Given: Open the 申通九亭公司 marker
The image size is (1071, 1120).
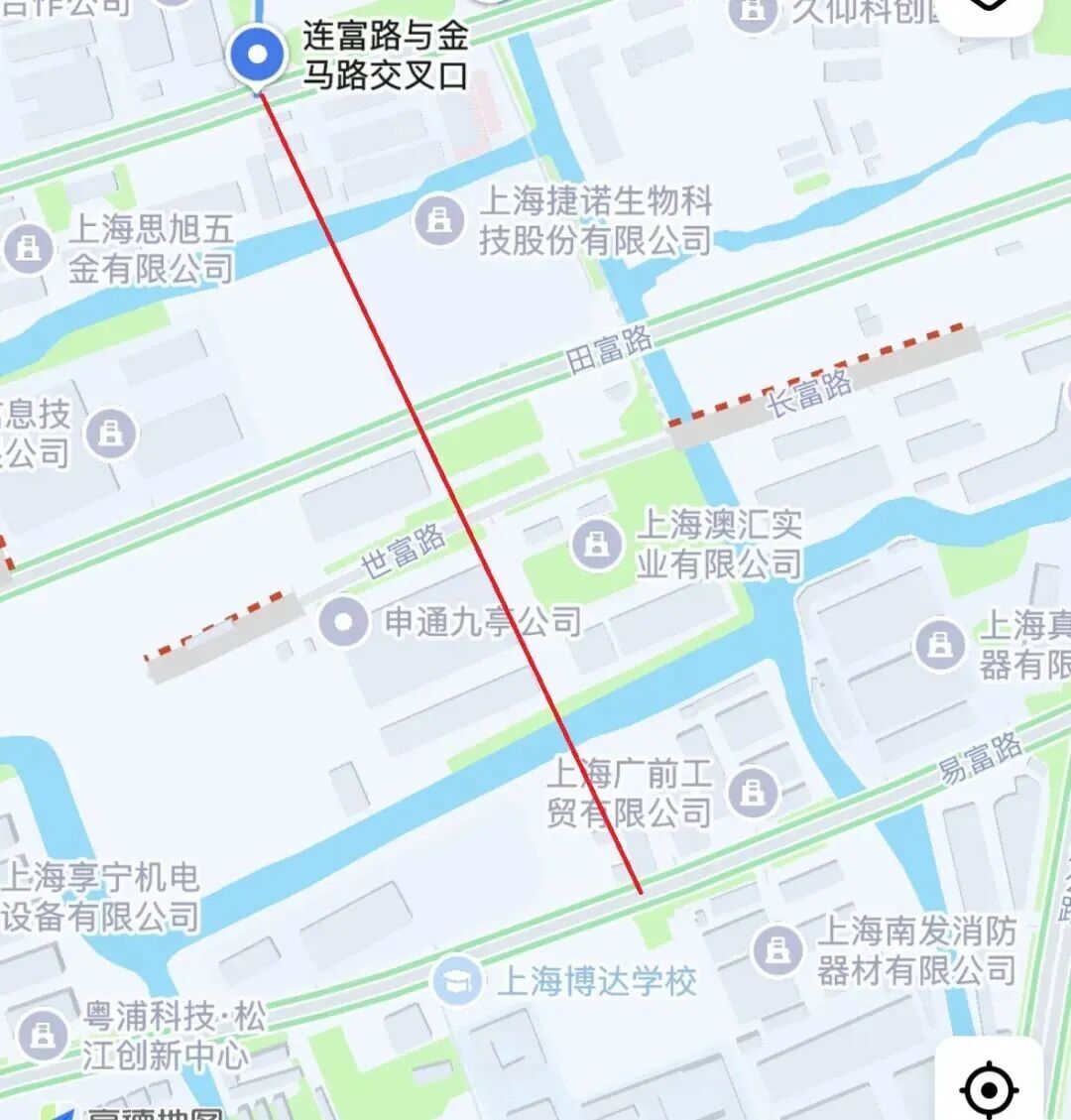Looking at the screenshot, I should [x=345, y=622].
